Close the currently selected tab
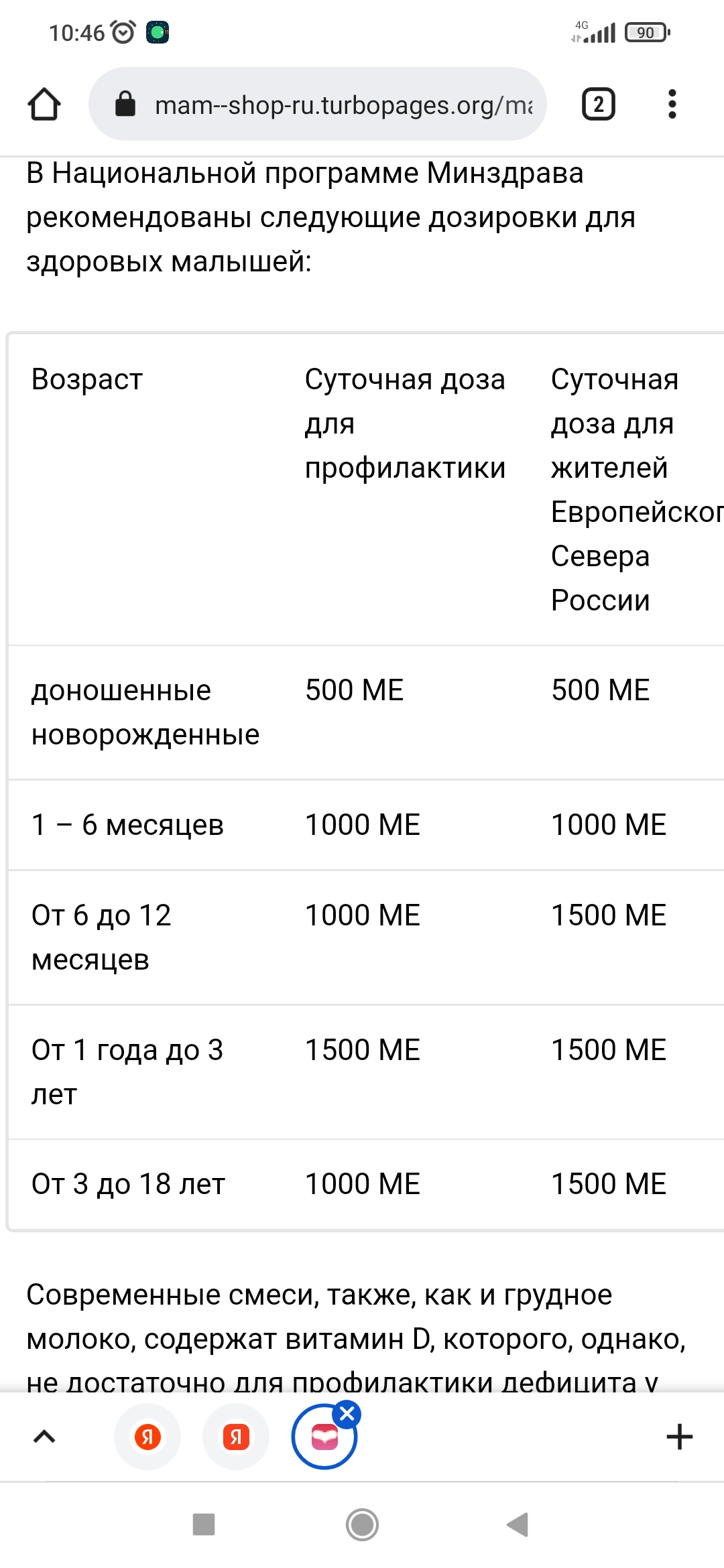Screen dimensions: 724x1568 point(347,1414)
